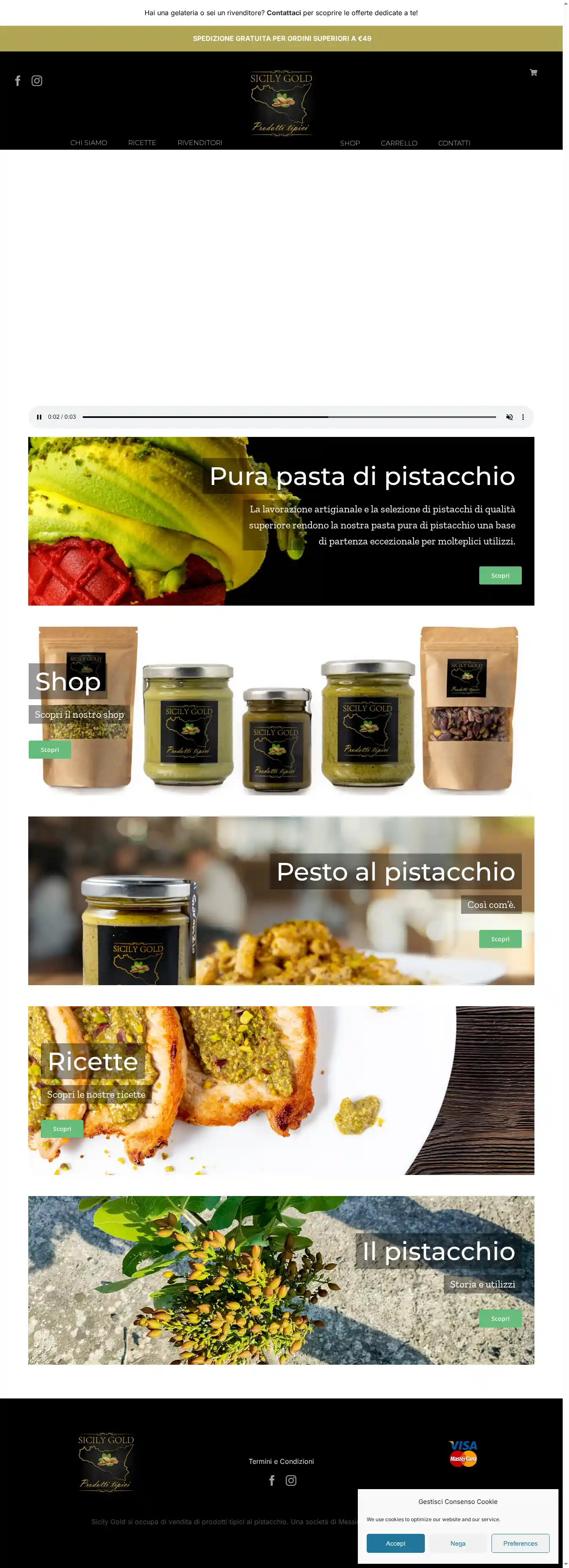Go to Chi Siamo page

click(89, 143)
